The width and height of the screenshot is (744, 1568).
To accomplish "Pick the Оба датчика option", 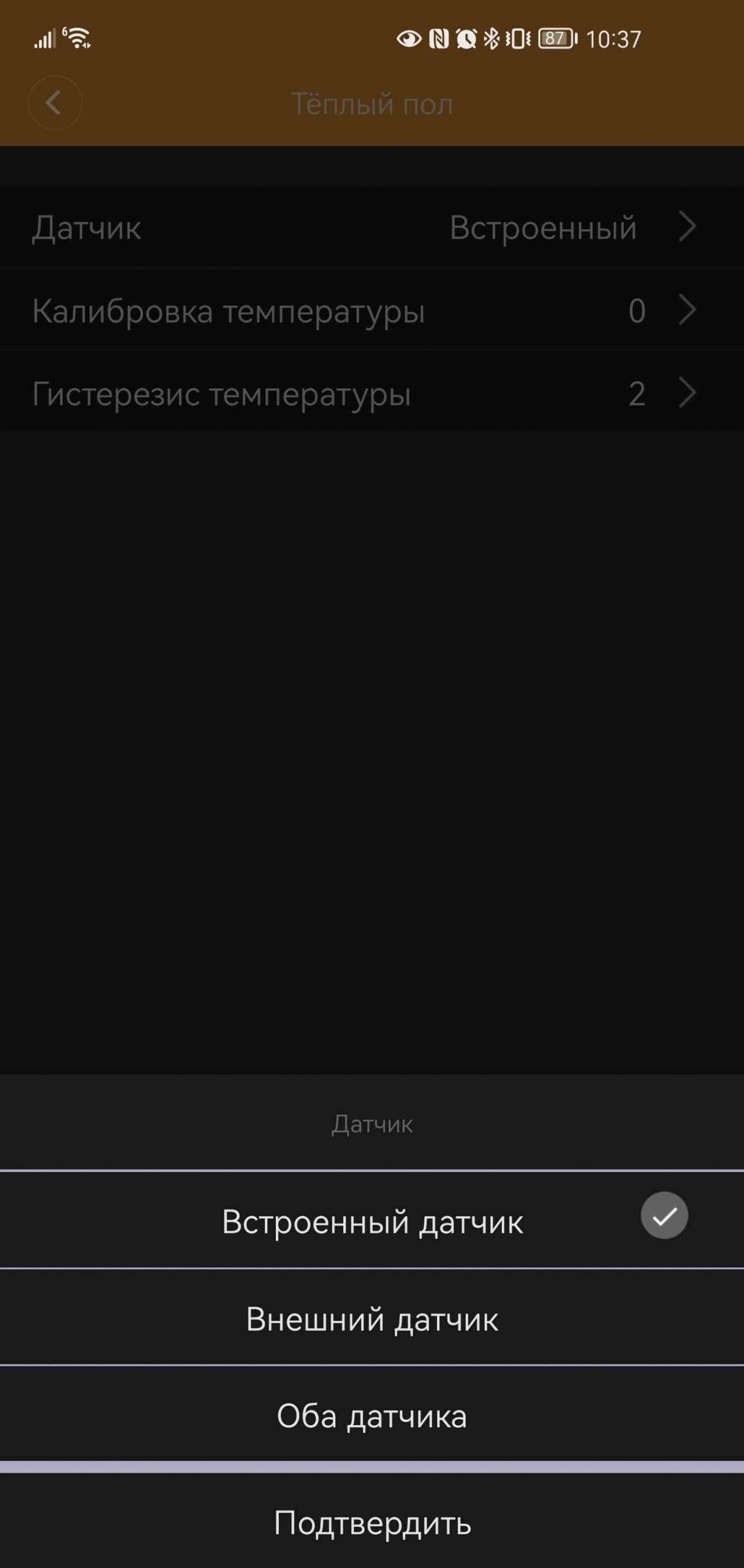I will pos(372,1414).
